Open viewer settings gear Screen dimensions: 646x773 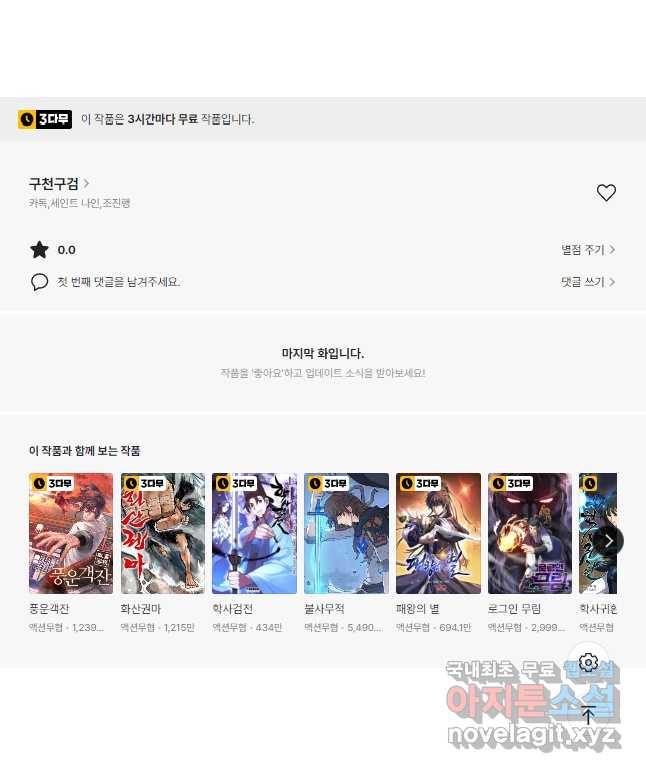pyautogui.click(x=588, y=663)
